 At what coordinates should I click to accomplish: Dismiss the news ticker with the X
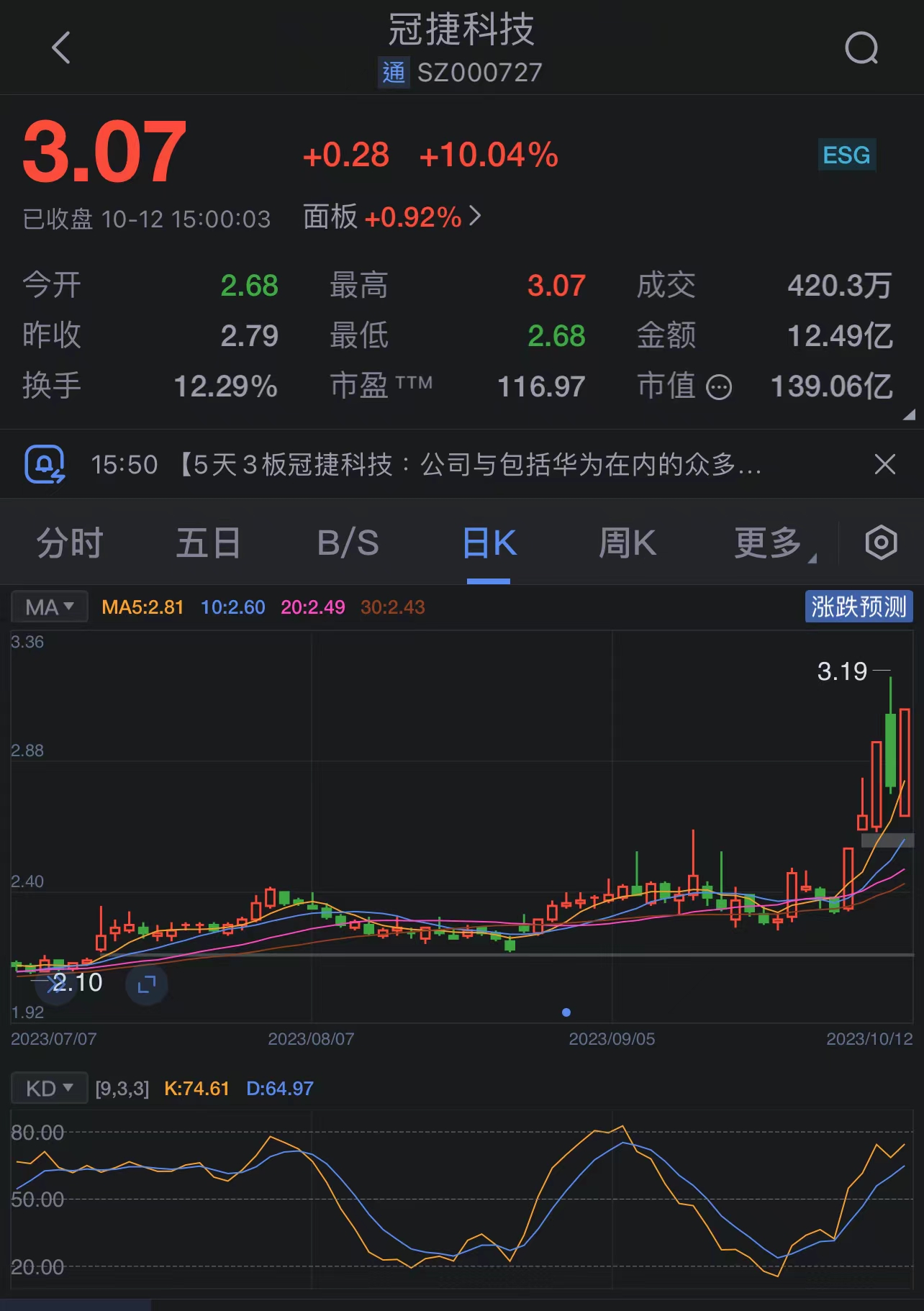[x=885, y=464]
